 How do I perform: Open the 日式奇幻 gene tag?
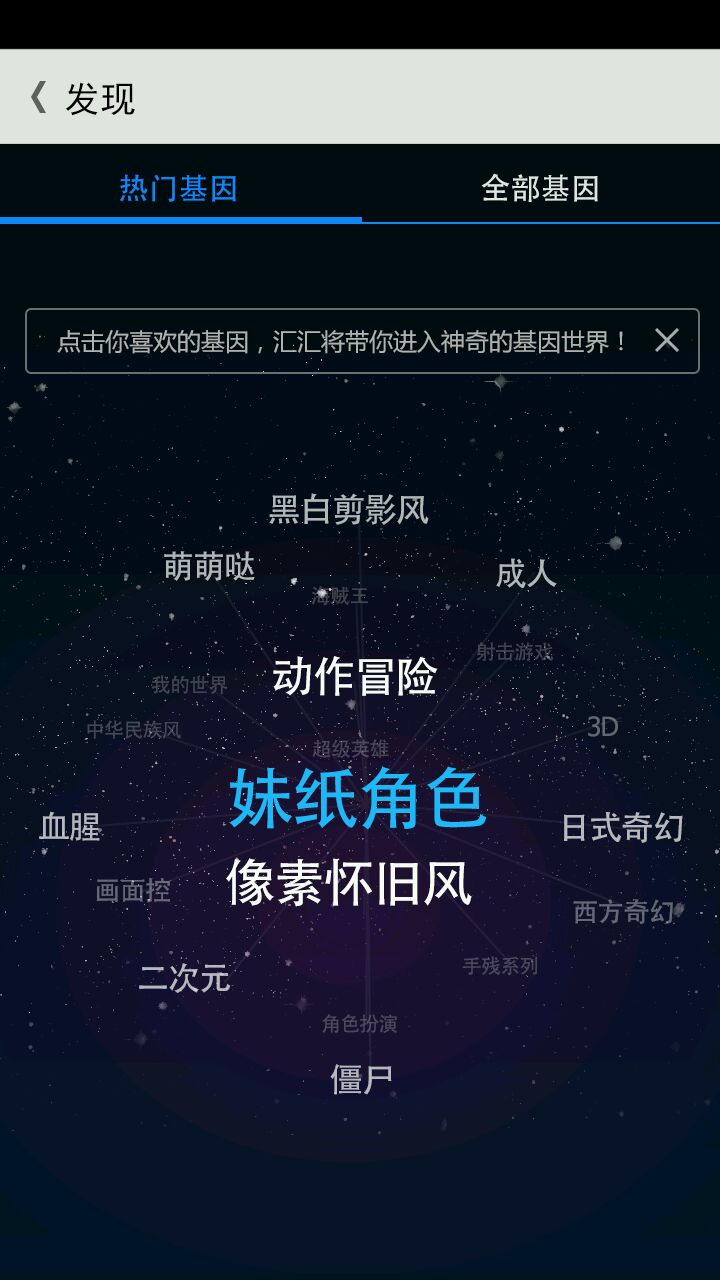point(622,828)
